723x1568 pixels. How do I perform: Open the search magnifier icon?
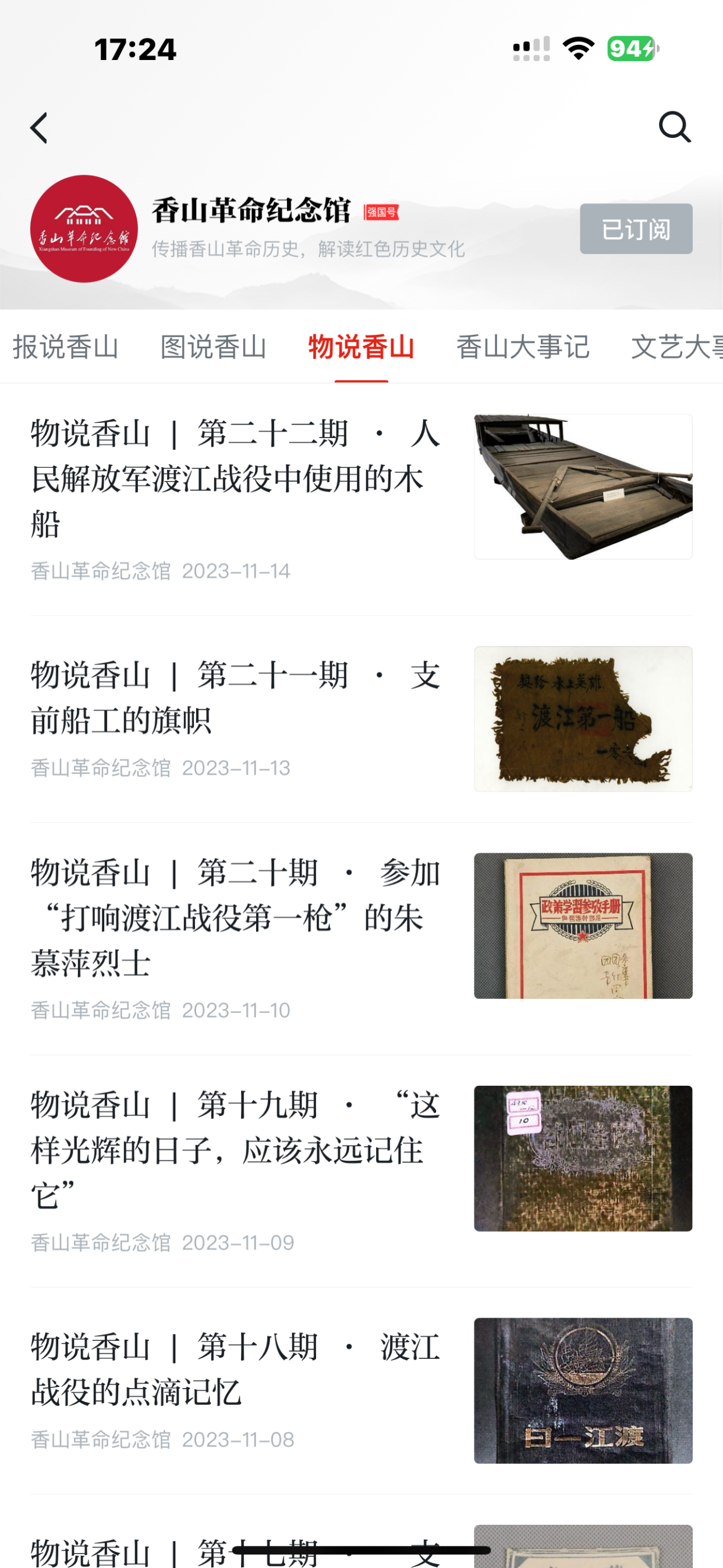click(x=674, y=127)
